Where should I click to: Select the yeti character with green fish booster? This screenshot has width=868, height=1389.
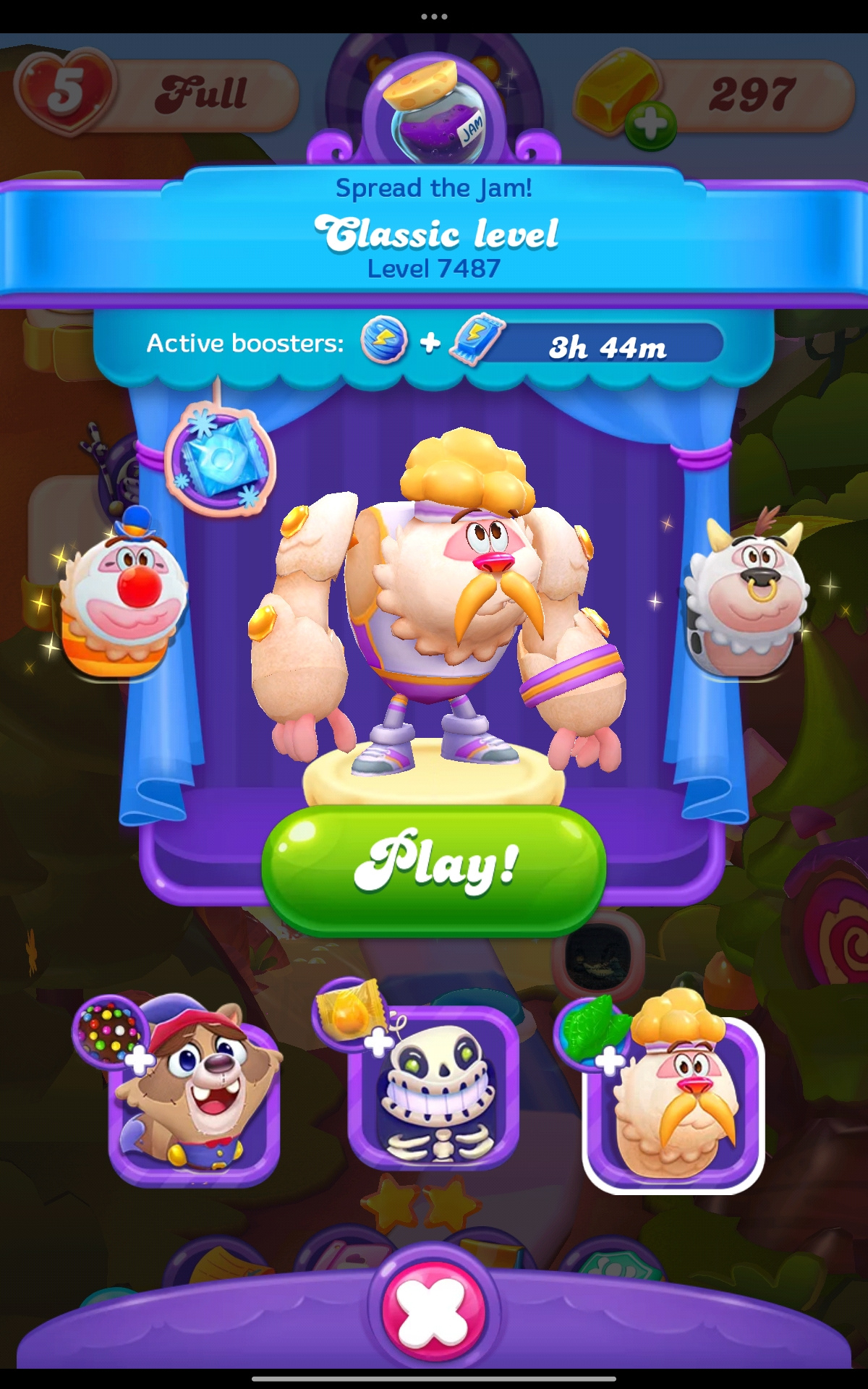[673, 1103]
